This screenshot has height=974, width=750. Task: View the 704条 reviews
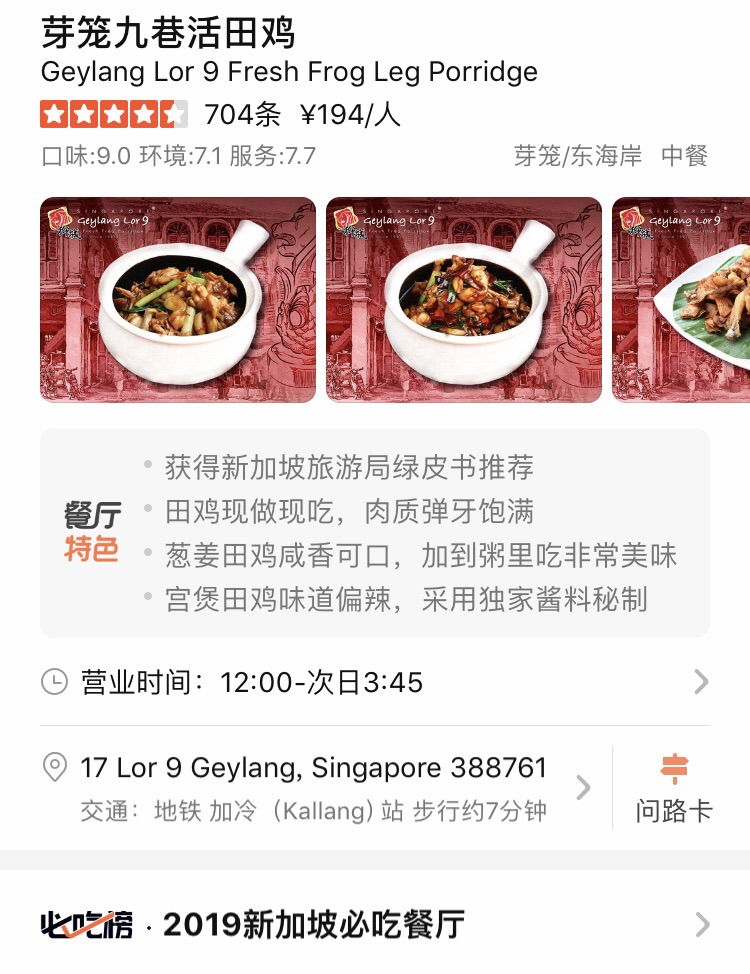(242, 115)
